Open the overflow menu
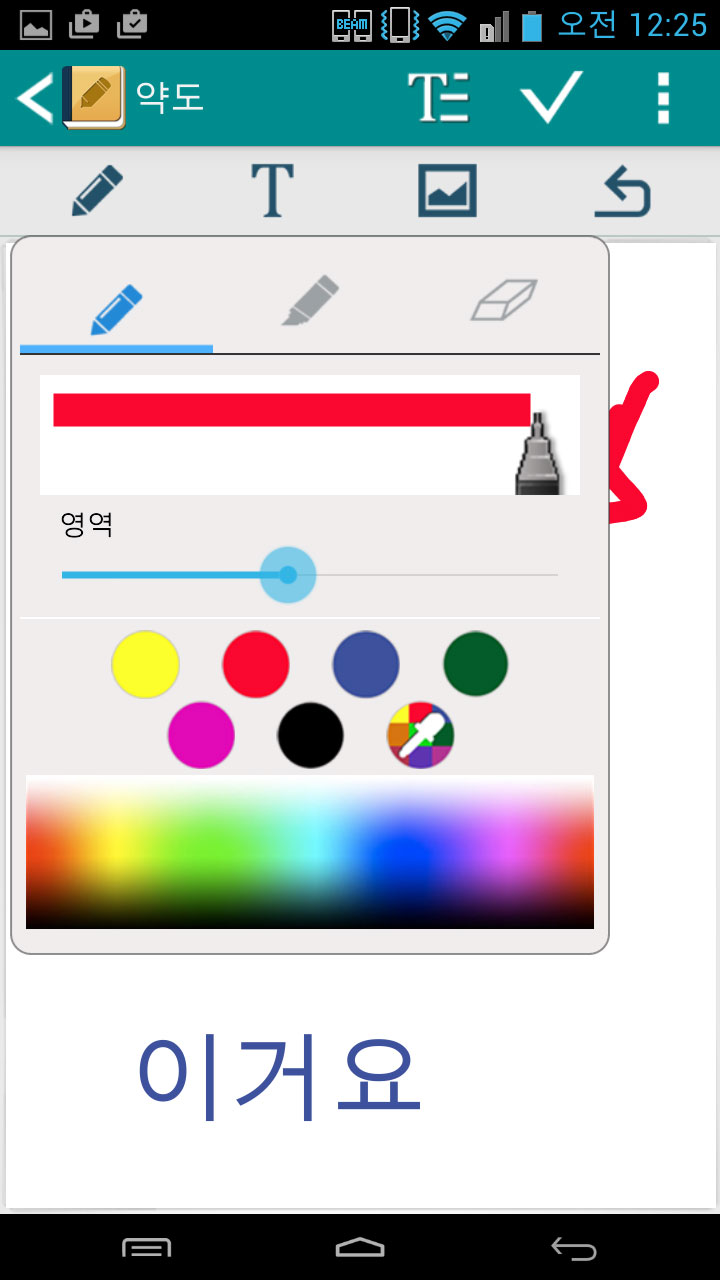This screenshot has height=1280, width=720. [x=663, y=98]
